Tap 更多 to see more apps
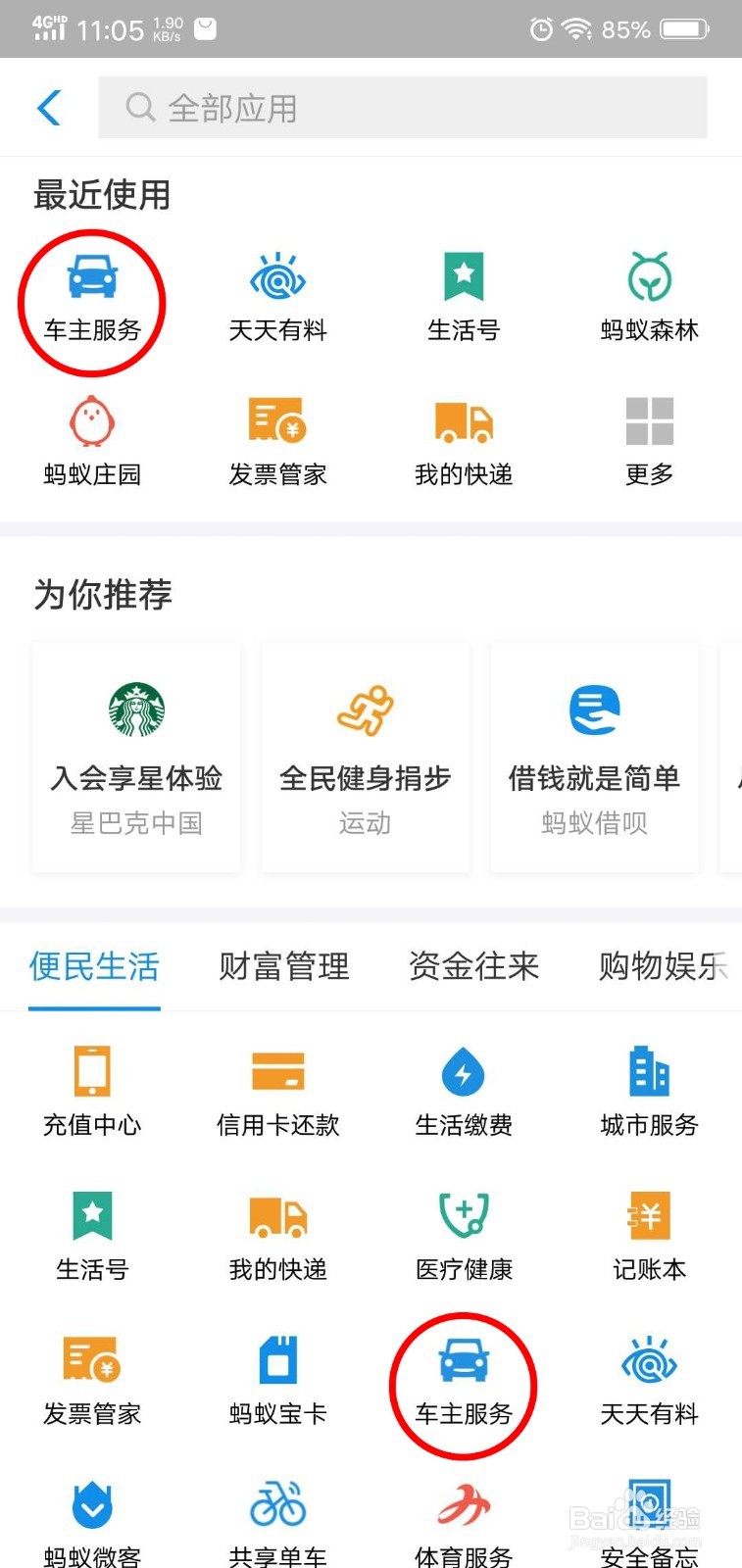742x1568 pixels. (649, 441)
